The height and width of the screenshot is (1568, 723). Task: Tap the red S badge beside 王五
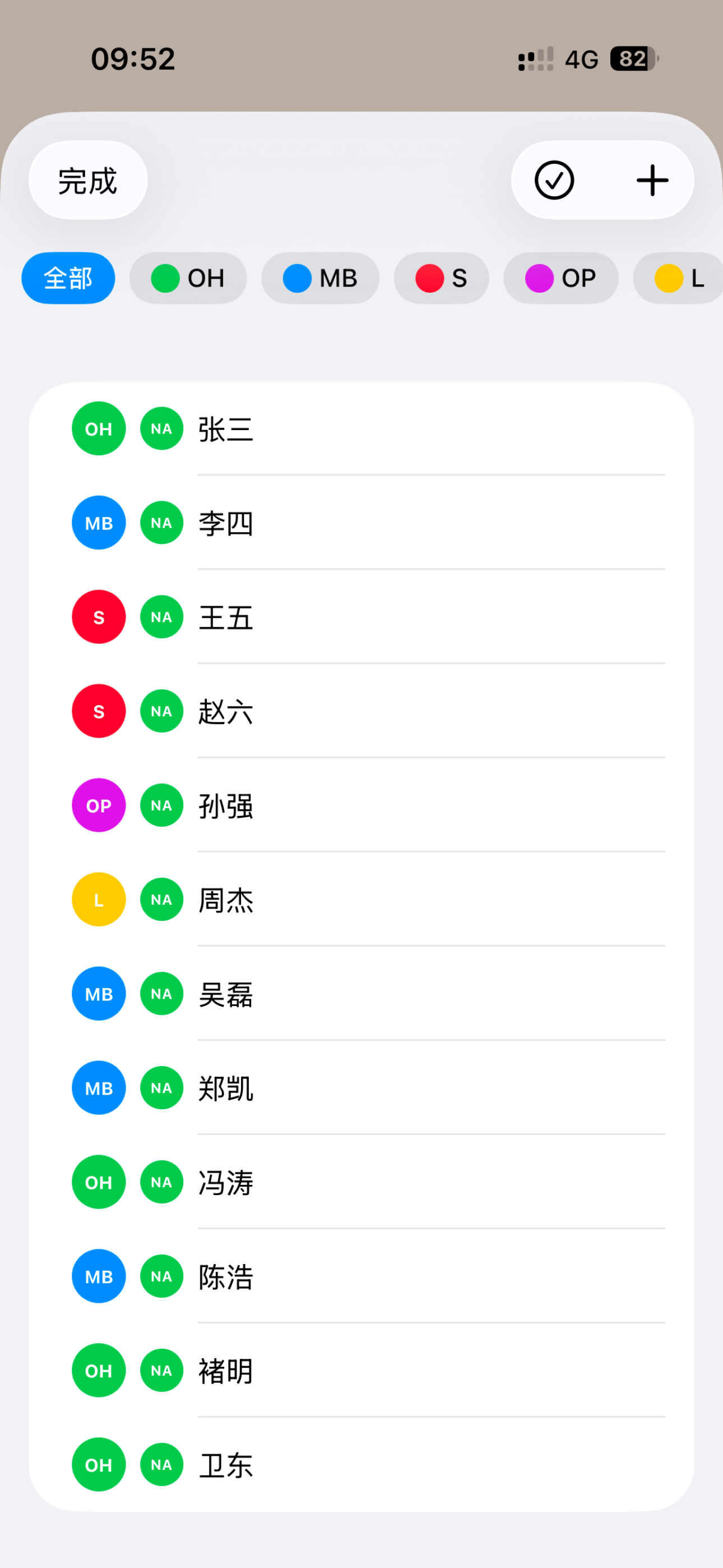[99, 617]
